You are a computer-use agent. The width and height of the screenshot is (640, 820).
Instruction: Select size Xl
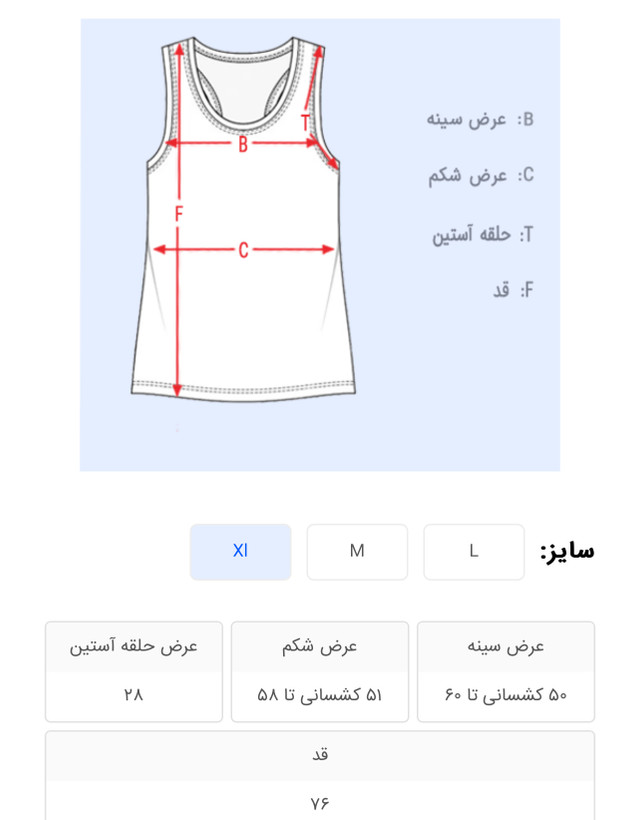241,552
